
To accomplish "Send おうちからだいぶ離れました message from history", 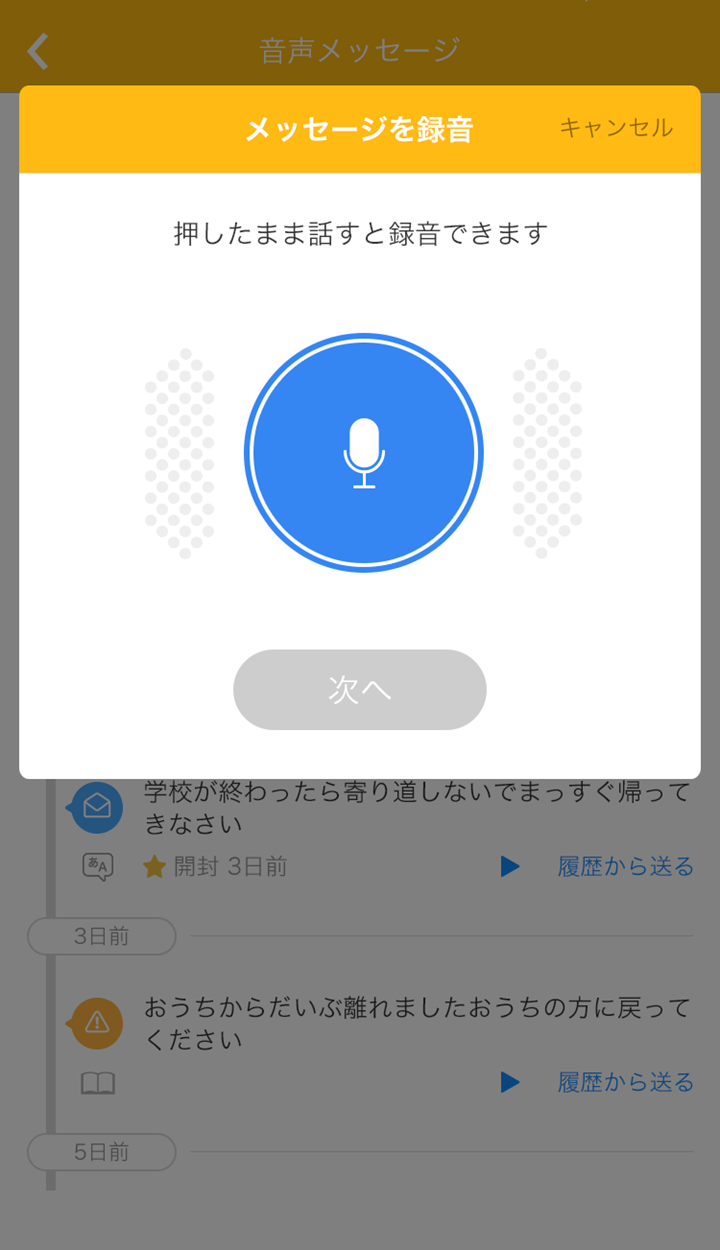I will coord(626,1082).
